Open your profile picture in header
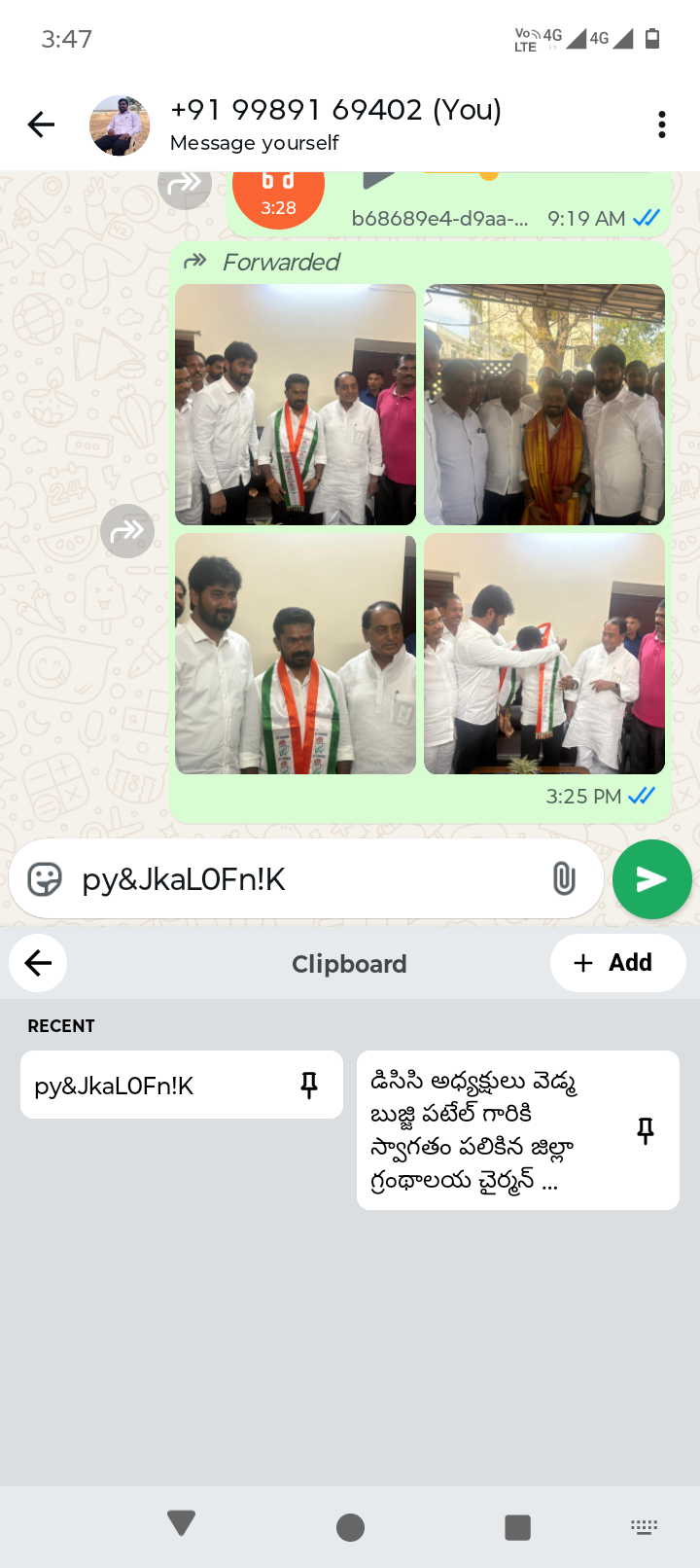 [x=120, y=125]
